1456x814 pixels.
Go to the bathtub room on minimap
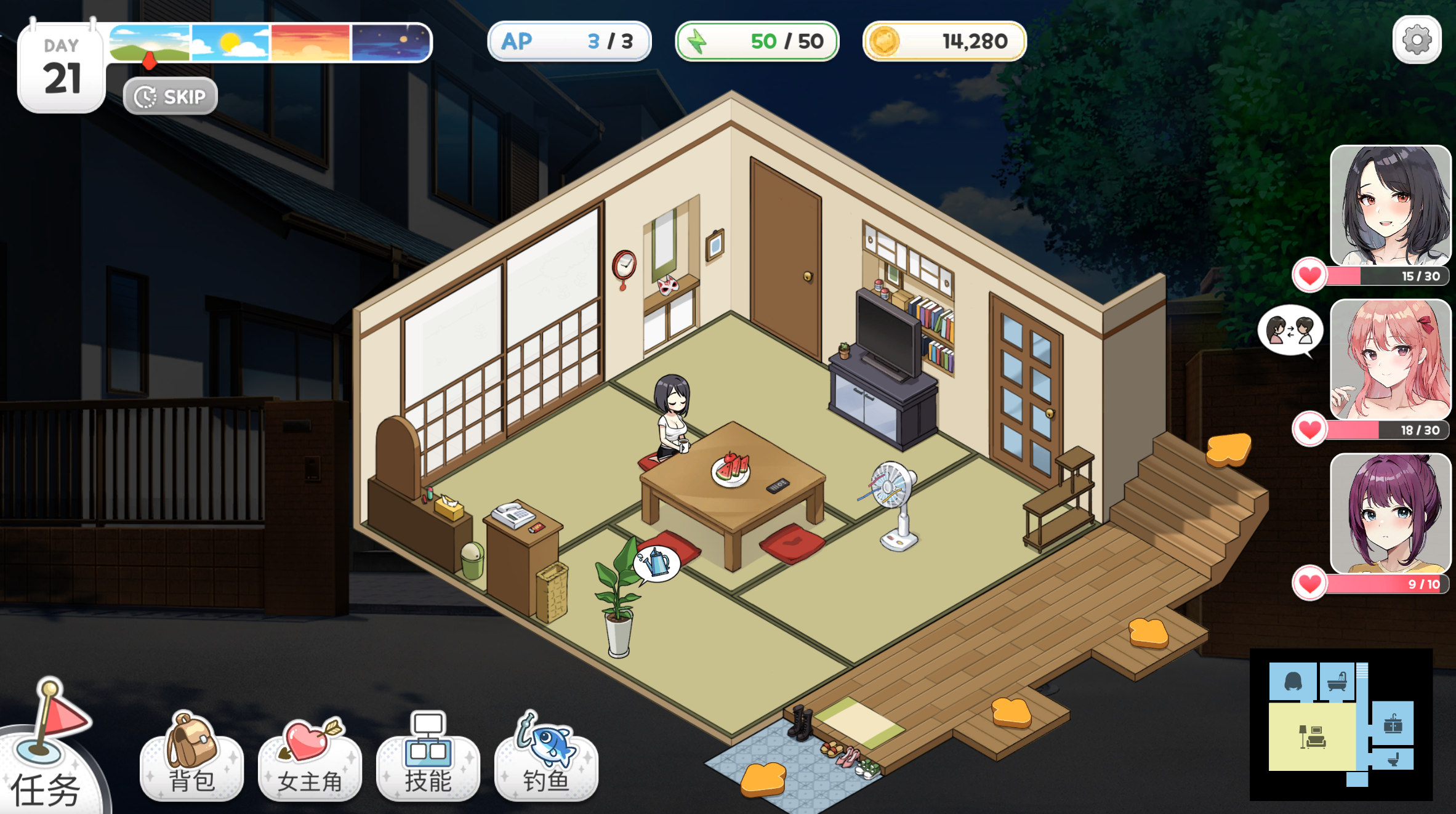click(x=1337, y=682)
